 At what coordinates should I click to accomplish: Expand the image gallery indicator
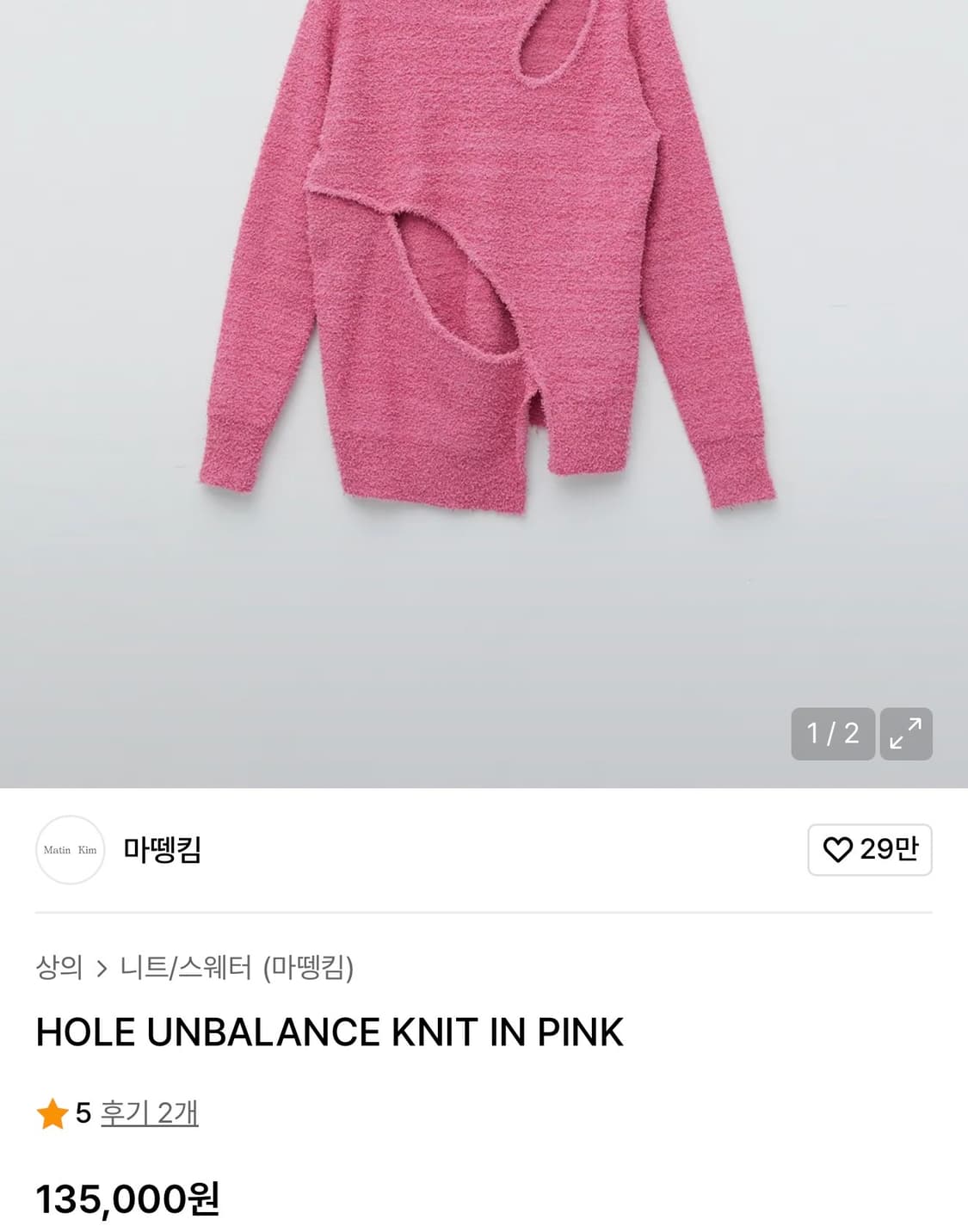click(833, 736)
